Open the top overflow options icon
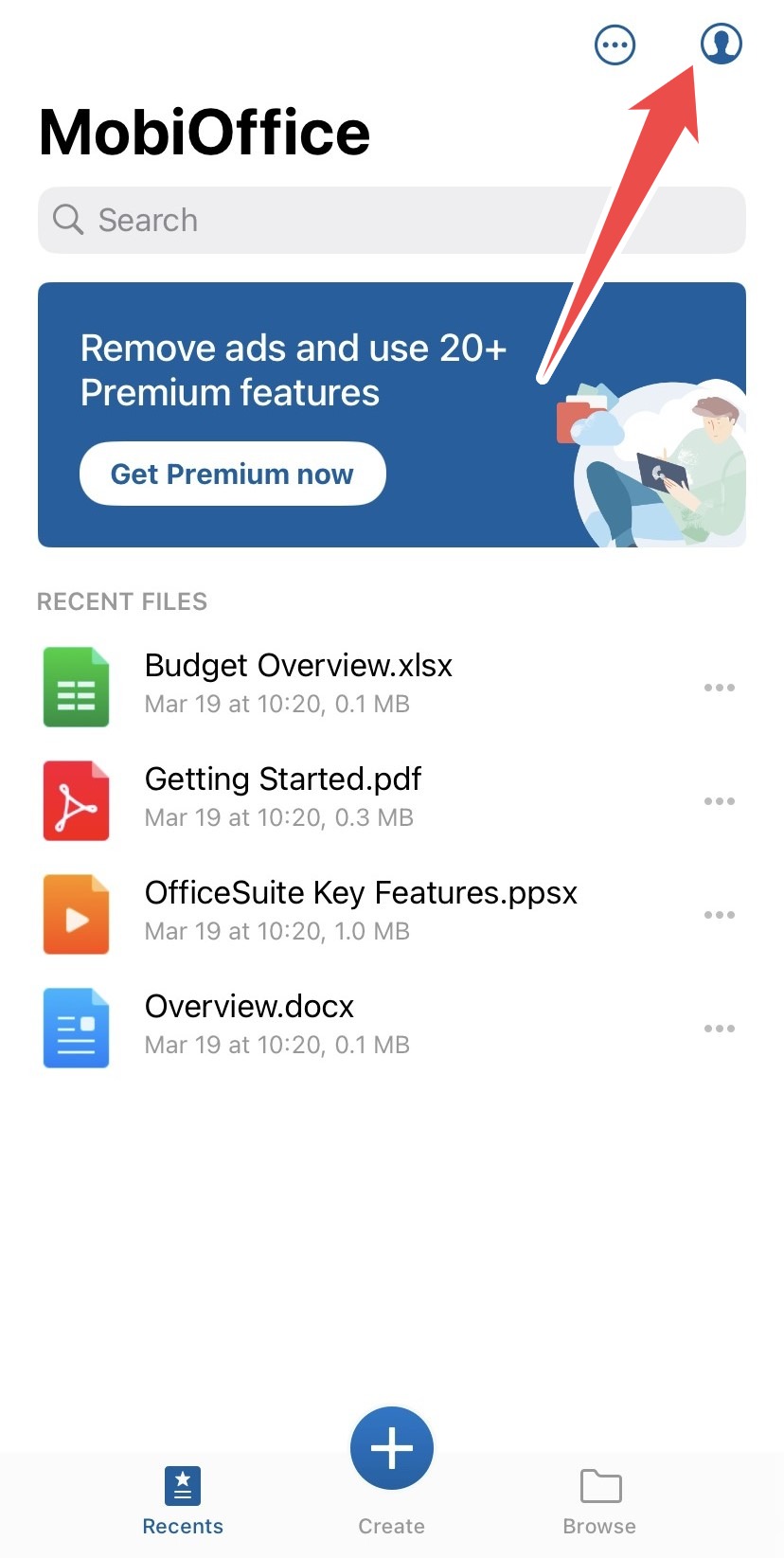The height and width of the screenshot is (1558, 784). (x=615, y=45)
